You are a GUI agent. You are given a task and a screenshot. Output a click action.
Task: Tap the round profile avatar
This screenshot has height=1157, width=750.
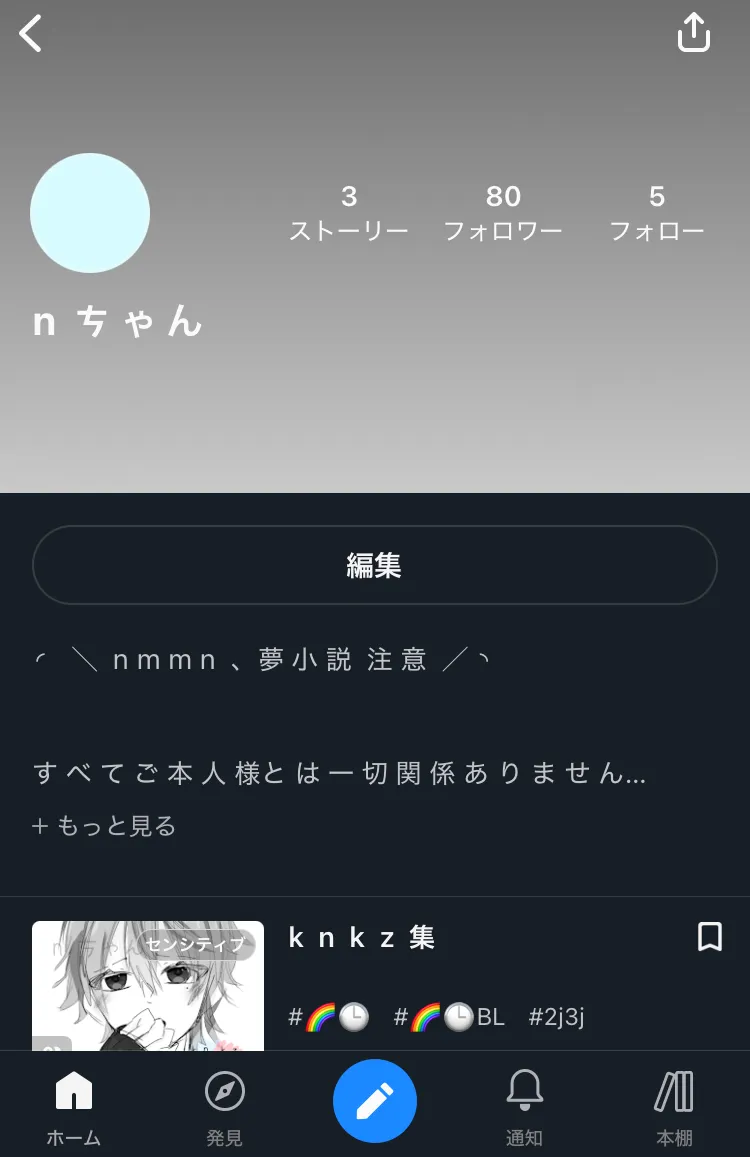(x=90, y=213)
